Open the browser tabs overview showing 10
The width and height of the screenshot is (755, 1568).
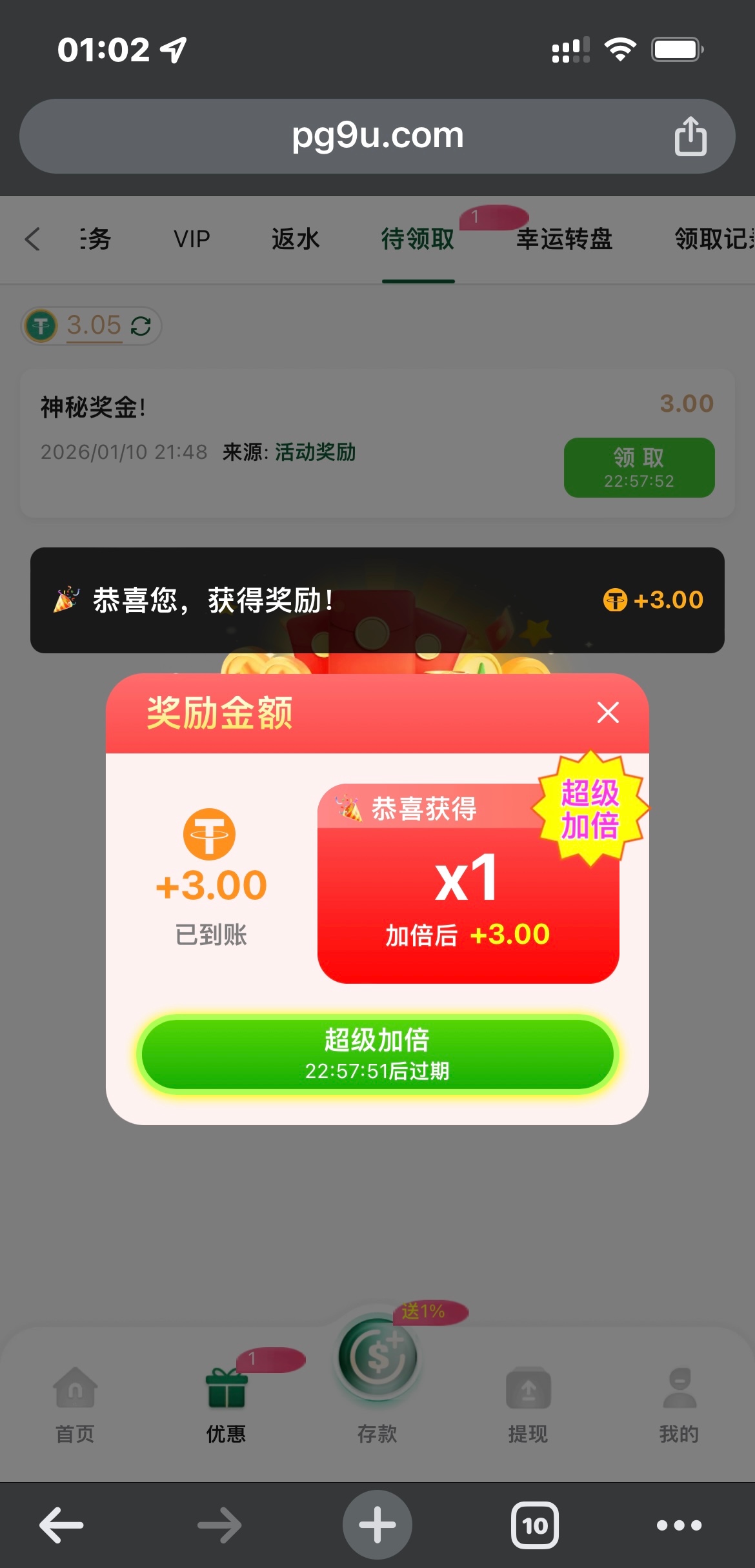pos(534,1525)
